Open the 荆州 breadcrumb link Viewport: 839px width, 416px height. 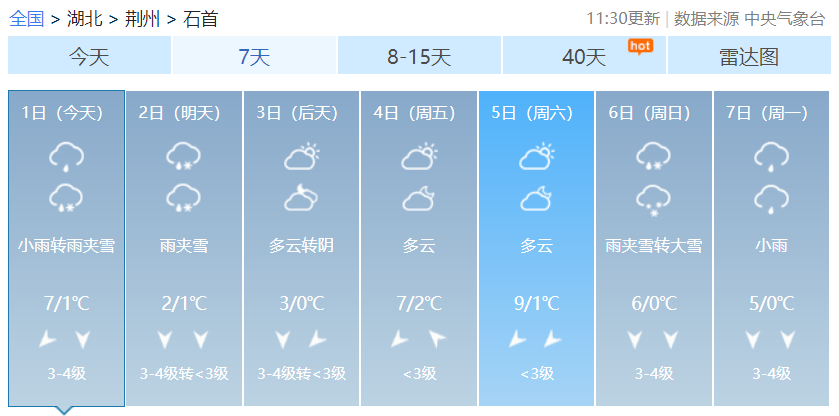pos(144,18)
